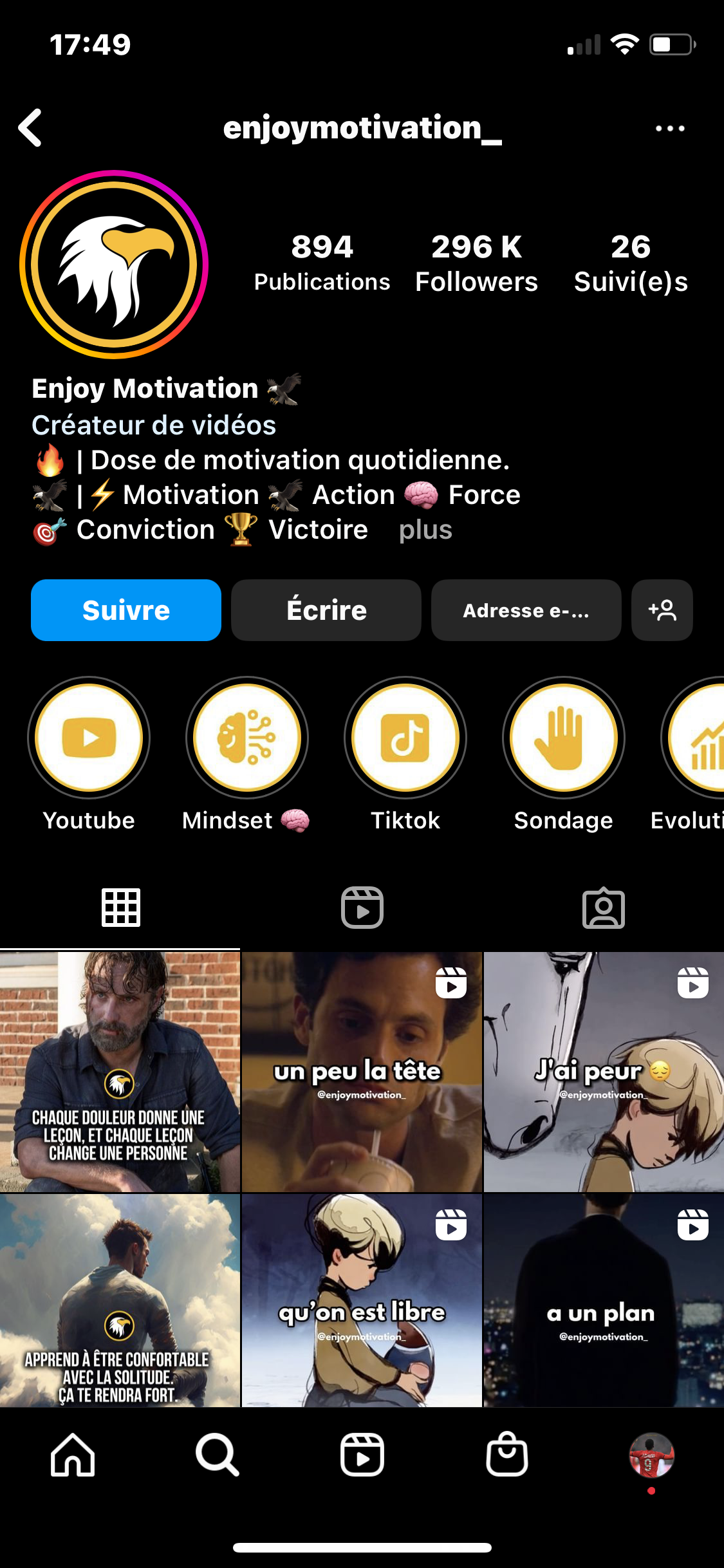This screenshot has width=724, height=1568.
Task: Go to the Home feed
Action: [x=73, y=1455]
